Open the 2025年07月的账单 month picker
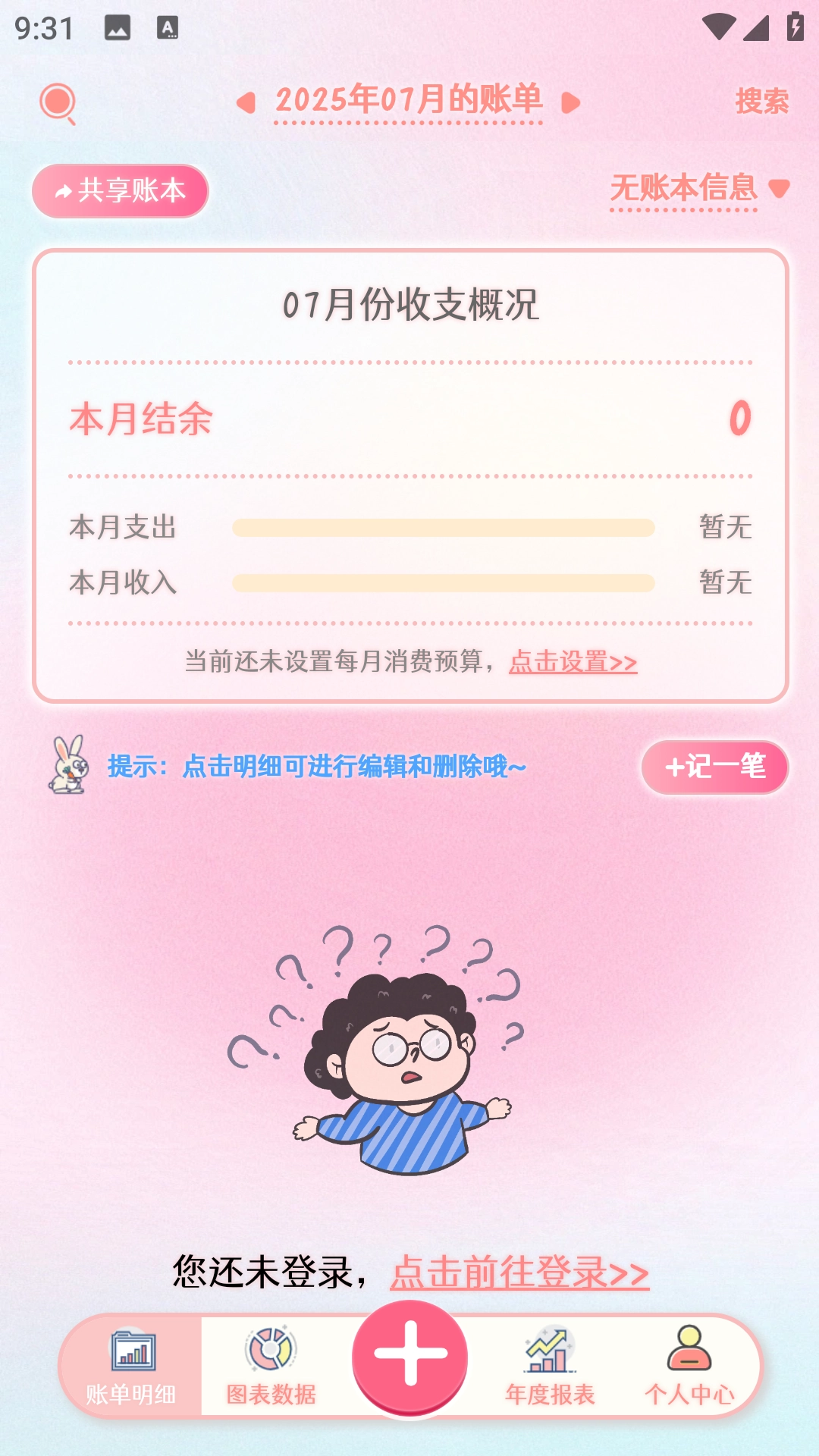This screenshot has width=819, height=1456. (409, 100)
